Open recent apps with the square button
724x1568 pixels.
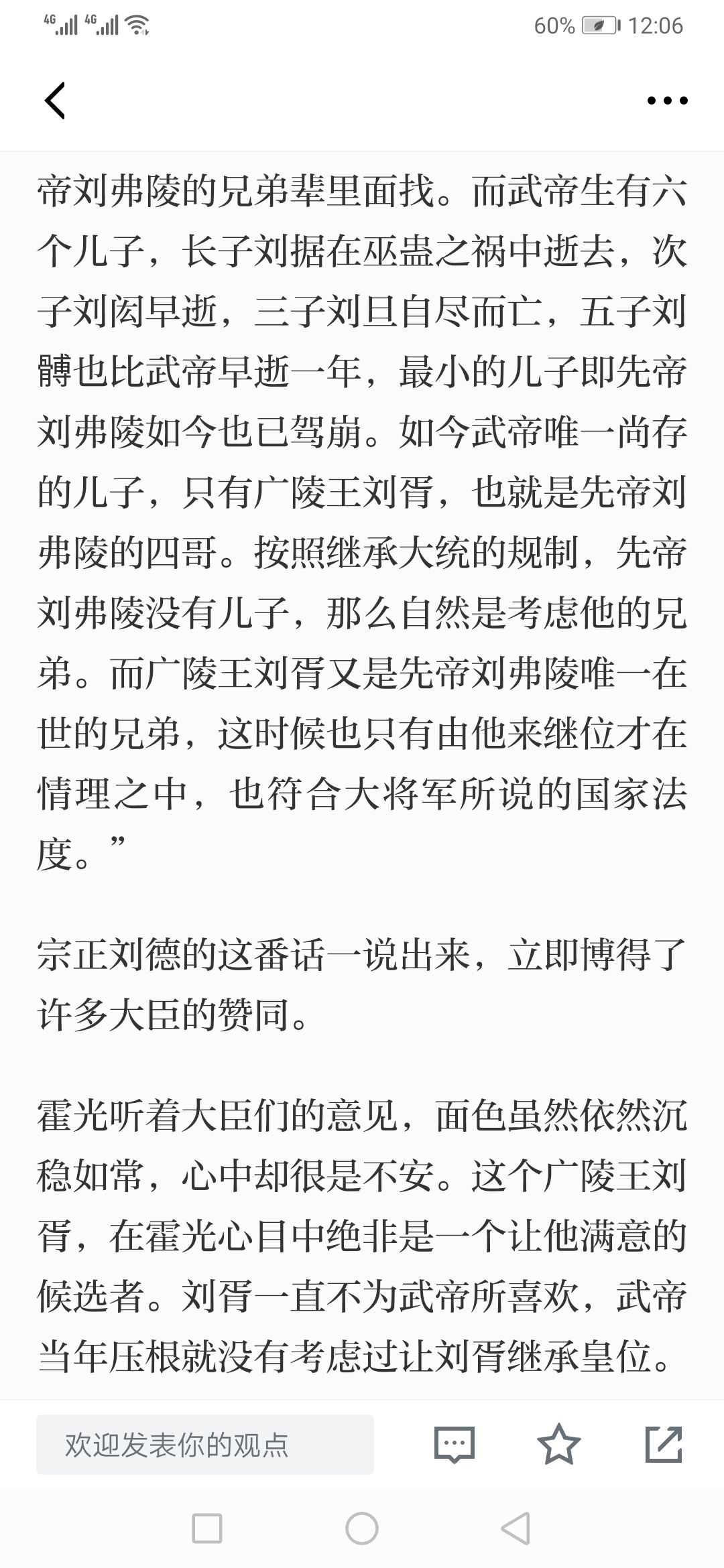[x=207, y=1529]
